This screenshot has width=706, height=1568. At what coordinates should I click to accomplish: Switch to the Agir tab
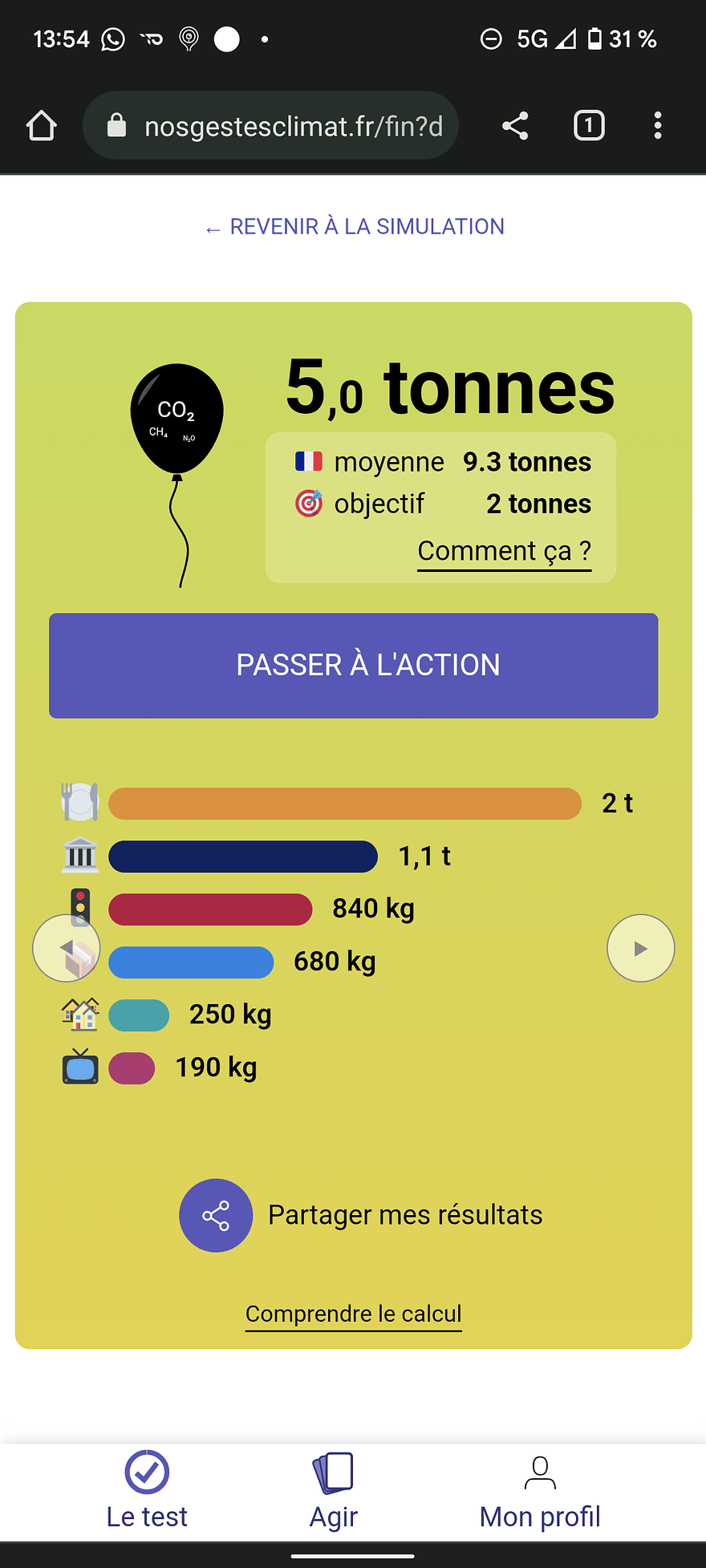[x=334, y=1492]
